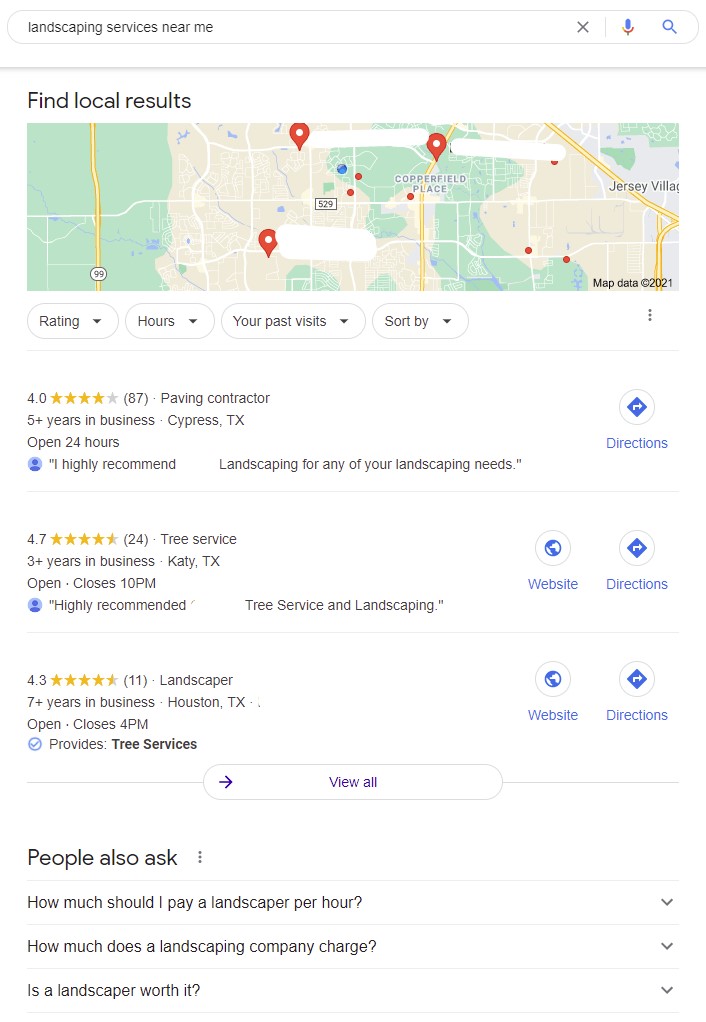This screenshot has height=1022, width=706.
Task: Get directions to the Tree service in Katy
Action: pyautogui.click(x=637, y=561)
